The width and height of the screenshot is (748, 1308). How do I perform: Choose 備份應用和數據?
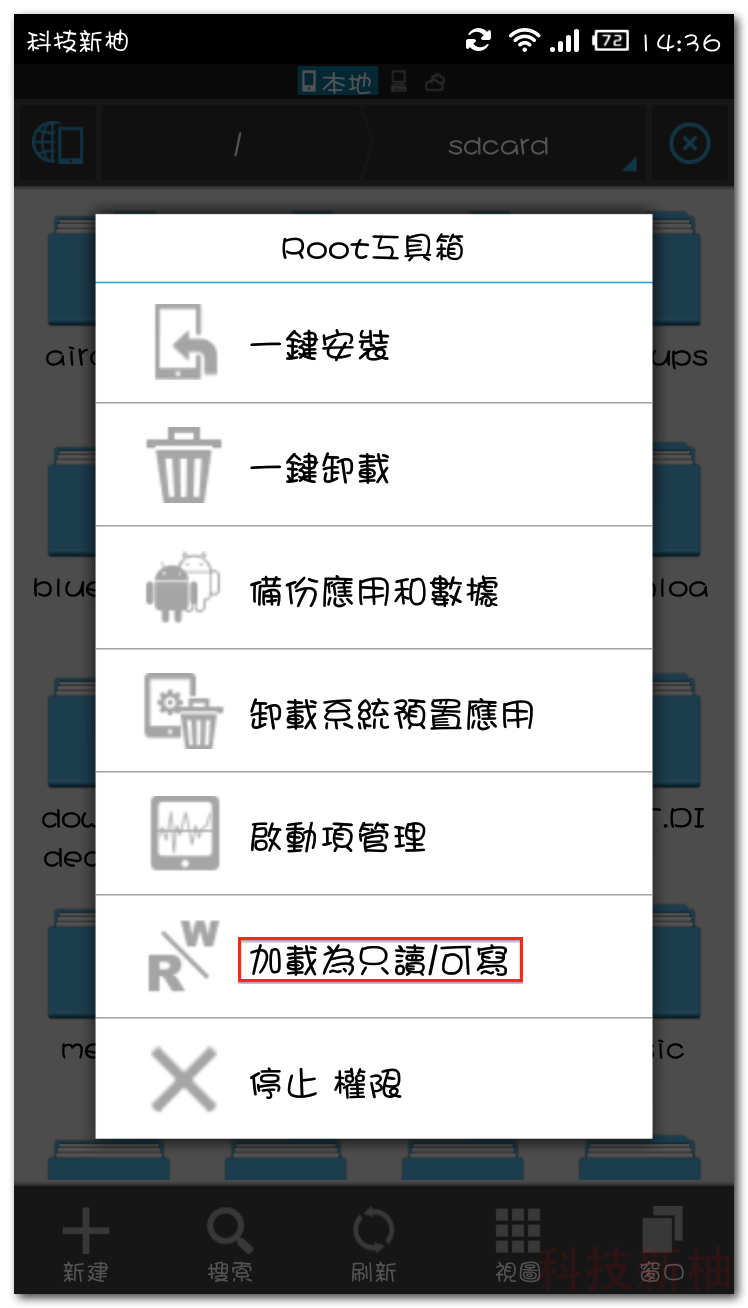pyautogui.click(x=373, y=589)
